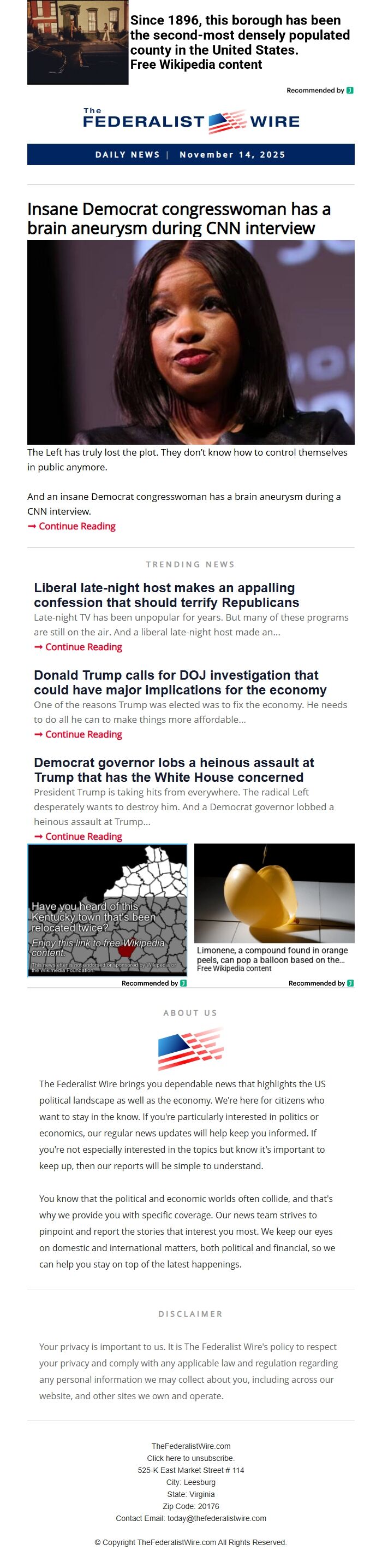Visit TheFederalistWire.com footer link
The width and height of the screenshot is (382, 1568).
[190, 1446]
